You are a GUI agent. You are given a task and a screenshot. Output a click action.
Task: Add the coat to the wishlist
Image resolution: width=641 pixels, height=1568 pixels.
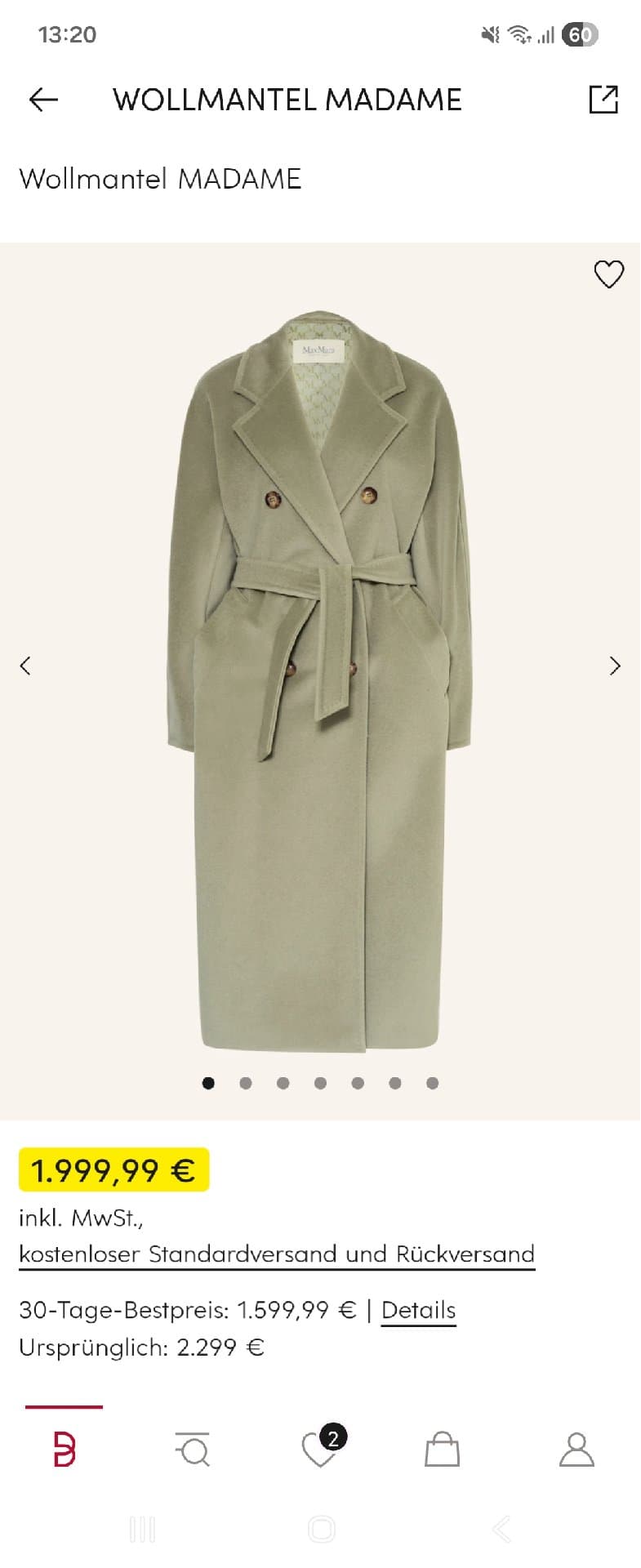[x=608, y=274]
